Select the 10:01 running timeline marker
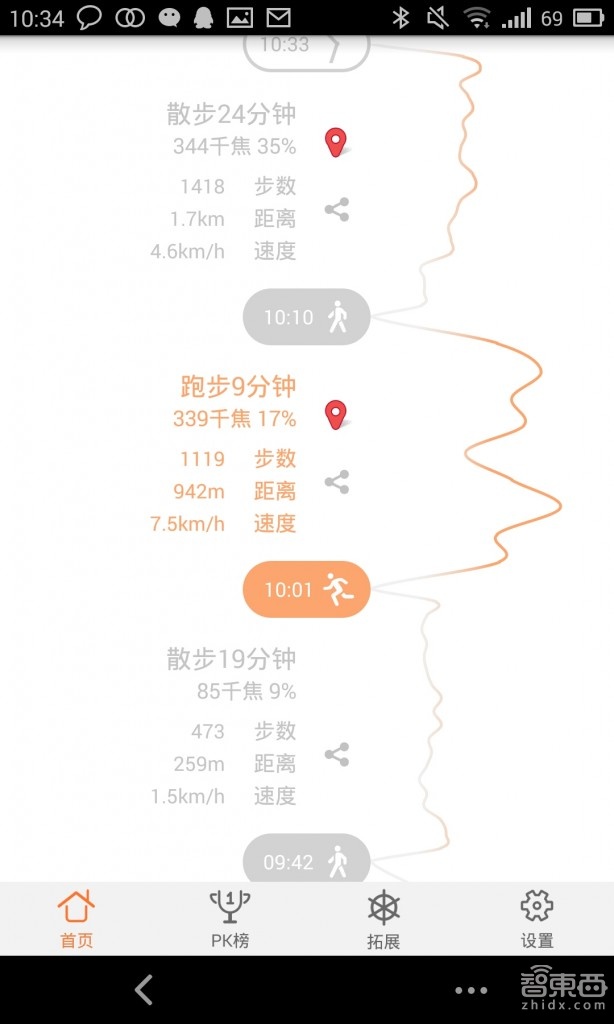 point(306,590)
